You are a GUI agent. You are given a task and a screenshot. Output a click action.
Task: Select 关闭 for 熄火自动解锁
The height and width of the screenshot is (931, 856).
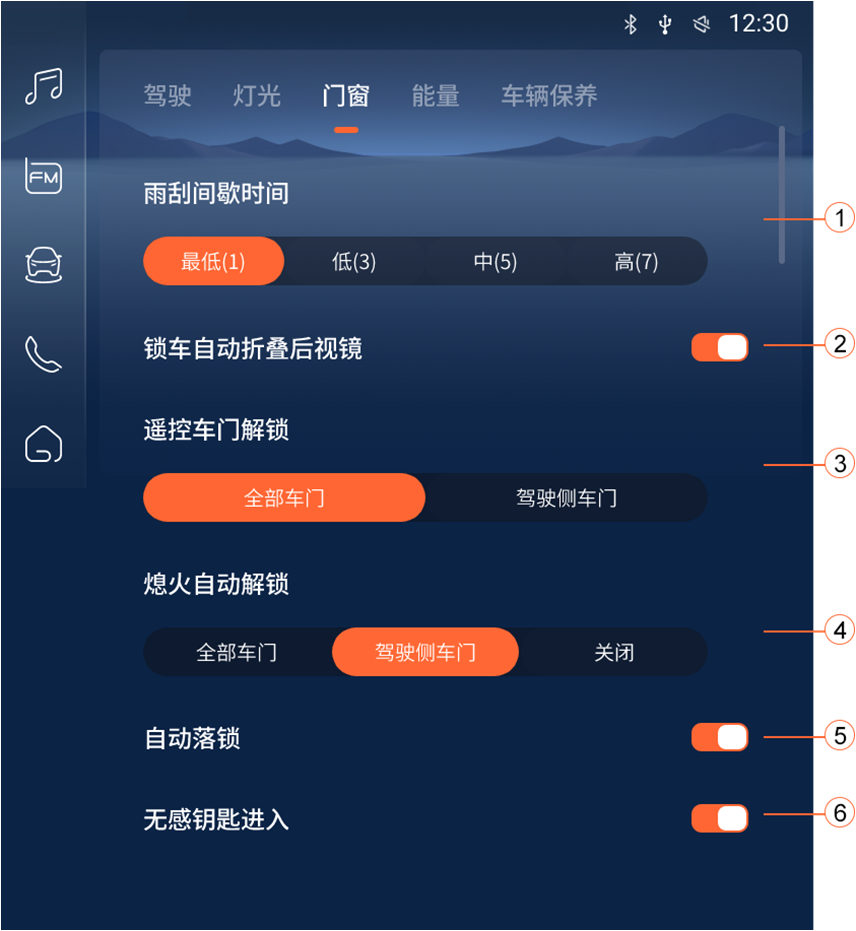[x=614, y=653]
